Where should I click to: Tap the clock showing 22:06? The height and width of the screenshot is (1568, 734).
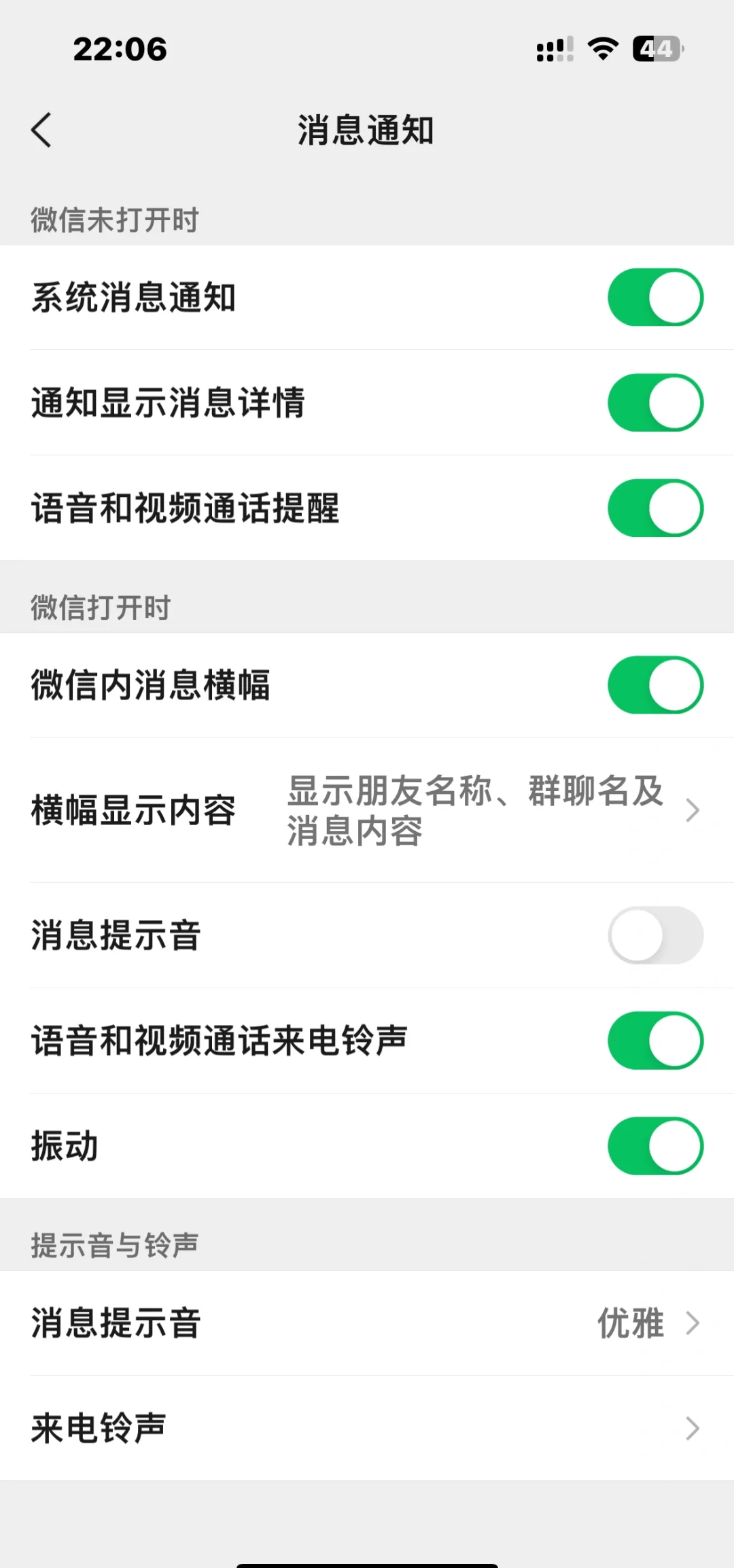(x=118, y=50)
